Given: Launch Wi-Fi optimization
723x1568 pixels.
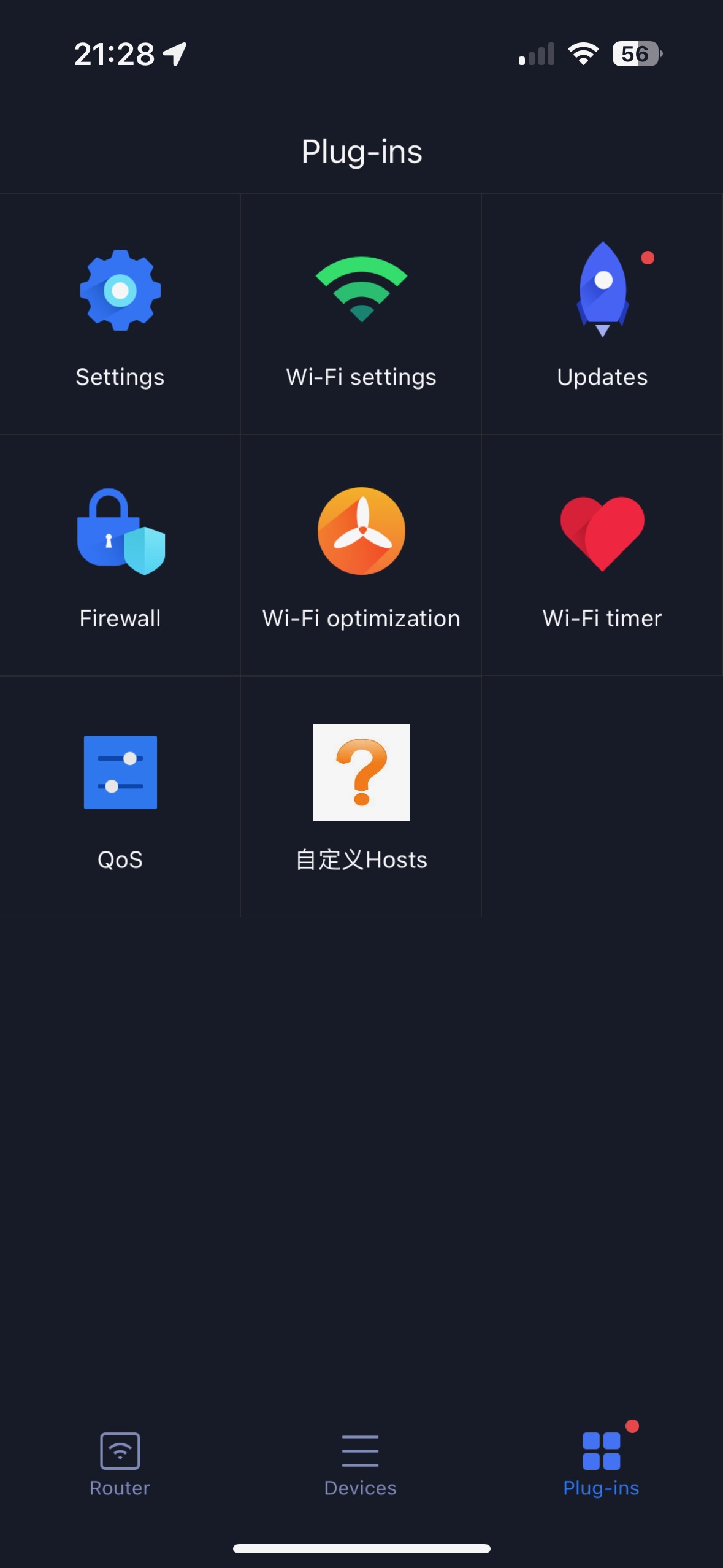Looking at the screenshot, I should (361, 556).
